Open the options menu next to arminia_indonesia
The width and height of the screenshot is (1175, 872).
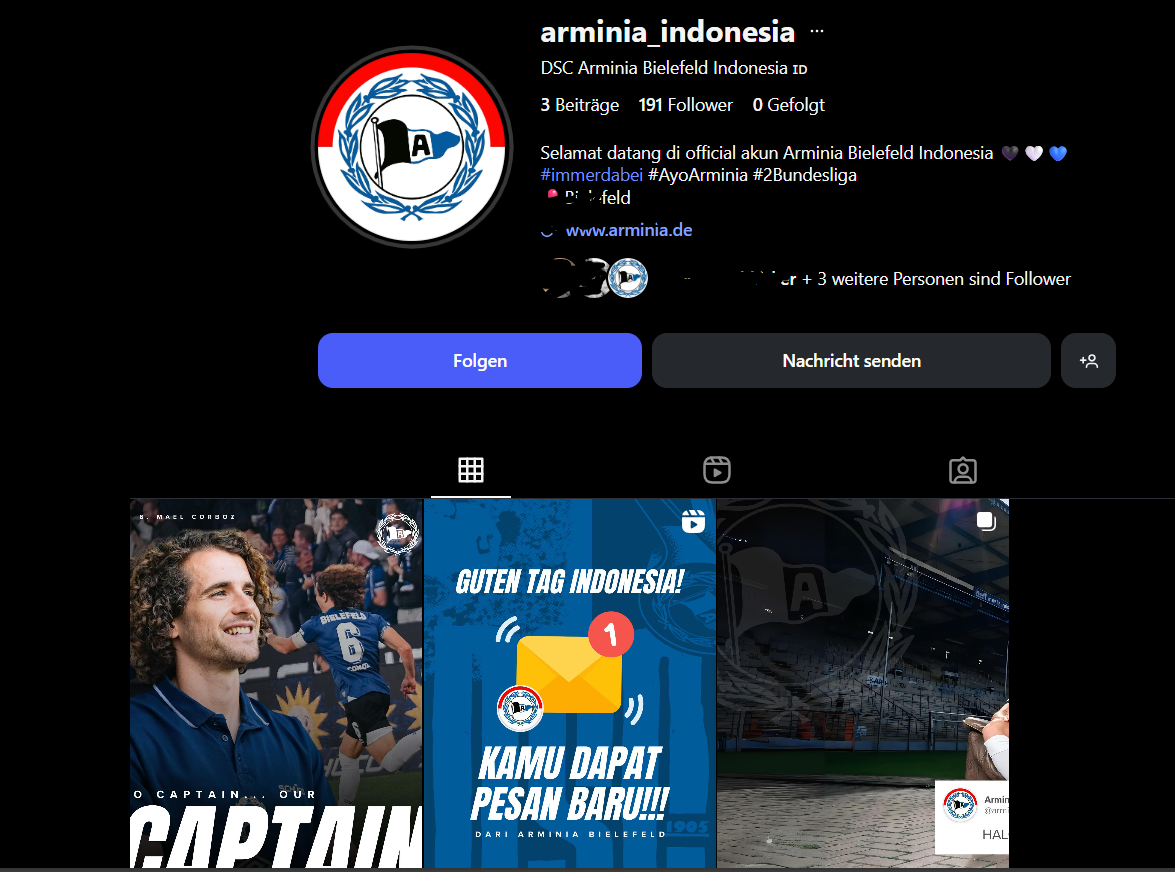817,32
